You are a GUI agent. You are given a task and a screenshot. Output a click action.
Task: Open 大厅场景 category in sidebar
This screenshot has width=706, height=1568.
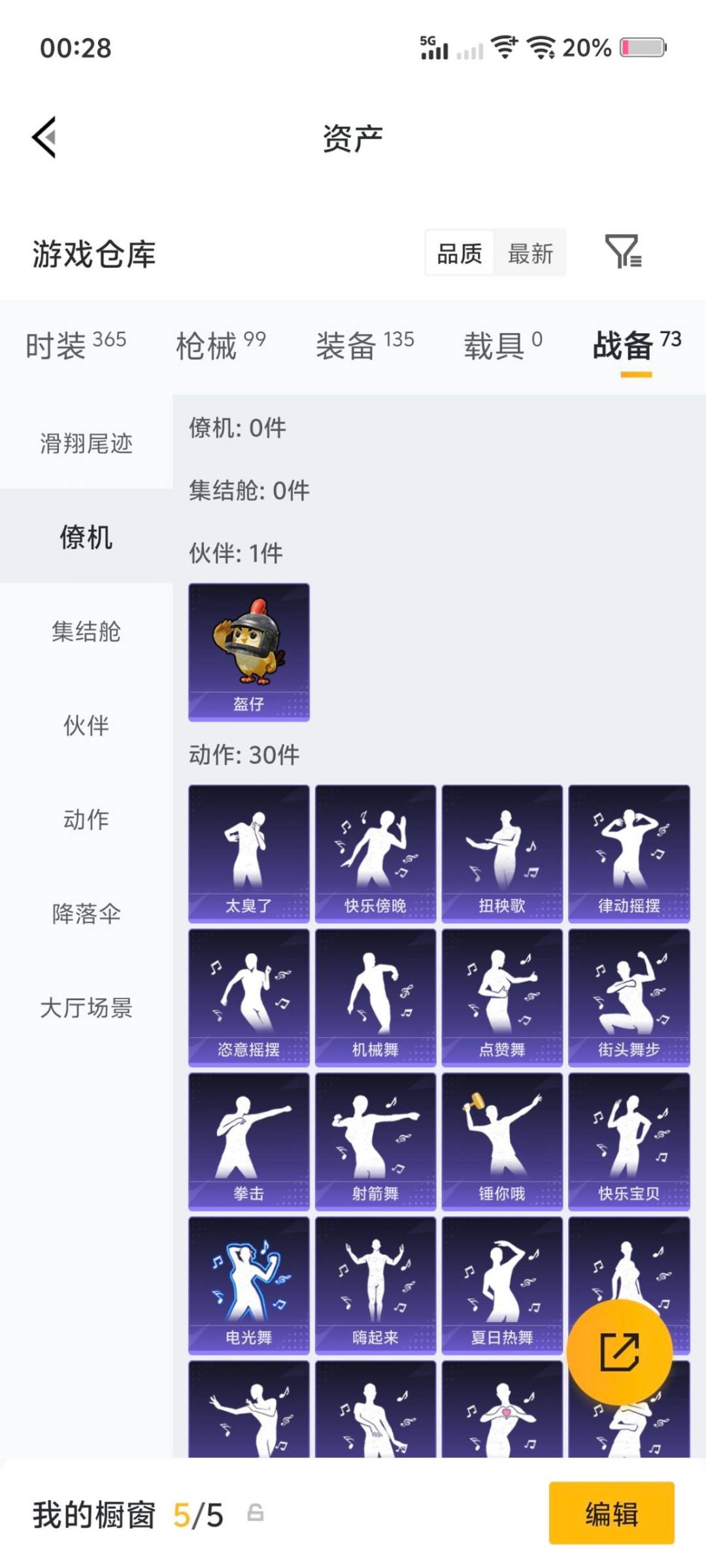tap(85, 1009)
